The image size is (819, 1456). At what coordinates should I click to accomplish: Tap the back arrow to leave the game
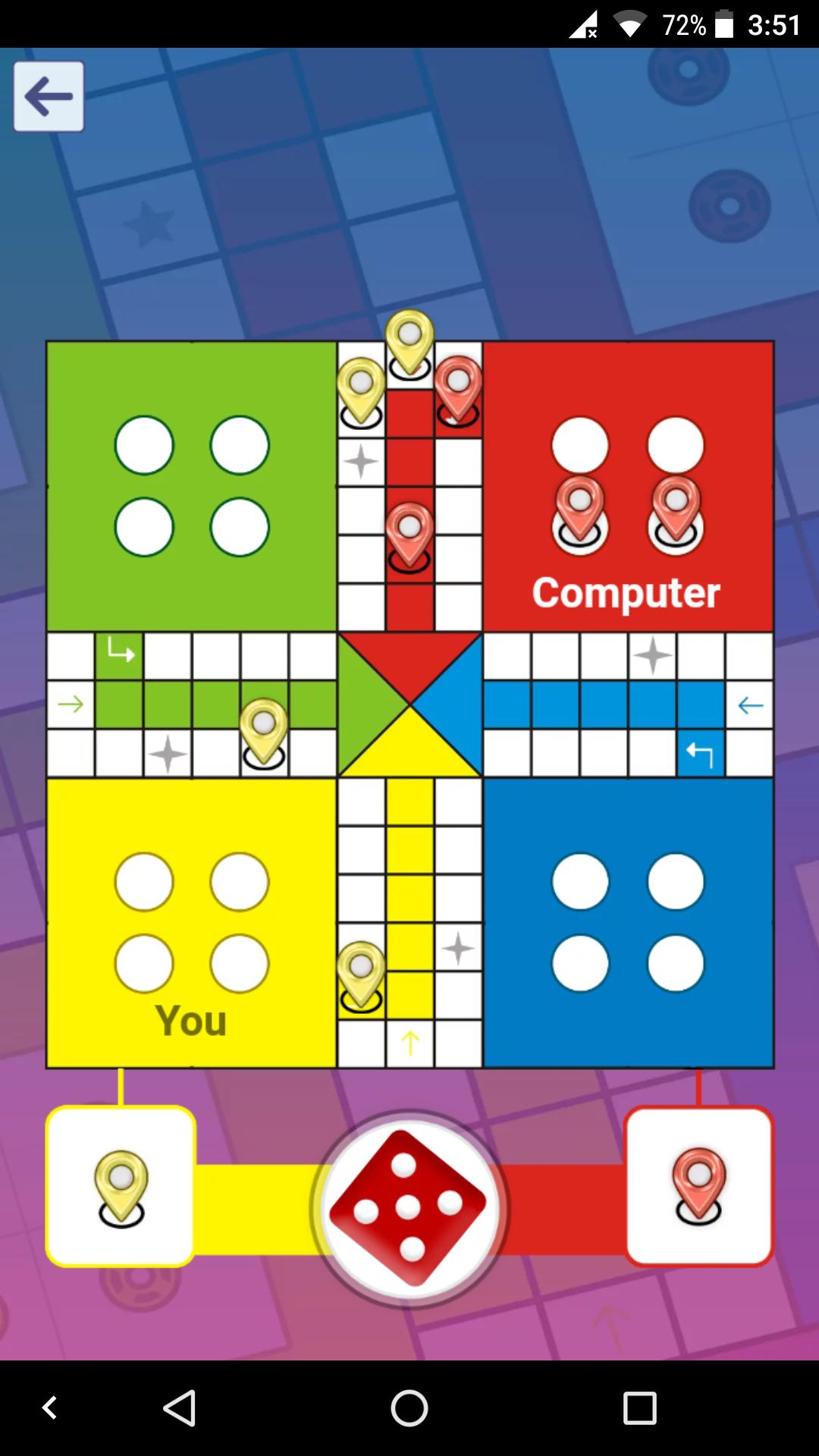pos(49,96)
